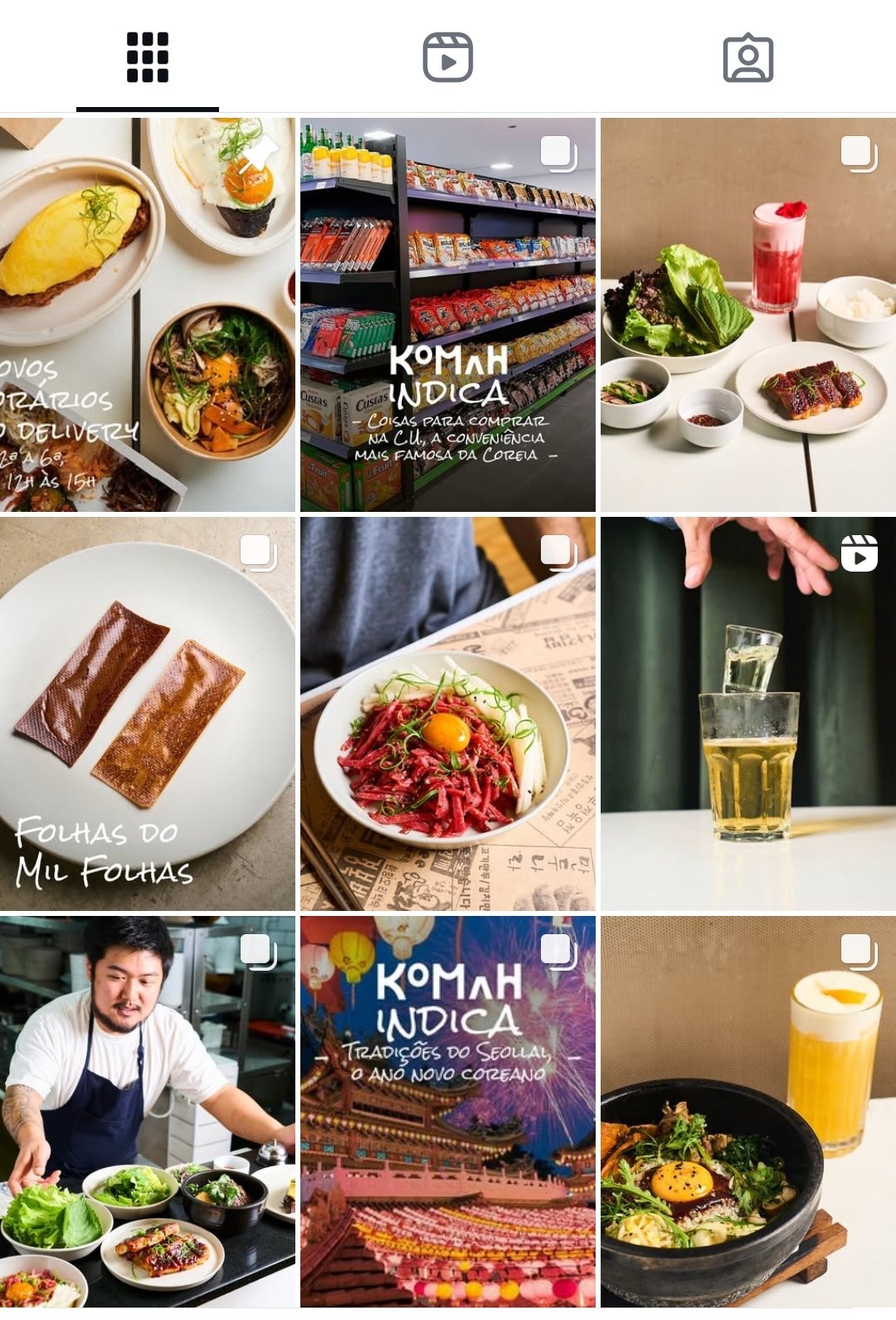Open the post of chef plating dishes
Image resolution: width=896 pixels, height=1320 pixels.
tap(148, 1112)
